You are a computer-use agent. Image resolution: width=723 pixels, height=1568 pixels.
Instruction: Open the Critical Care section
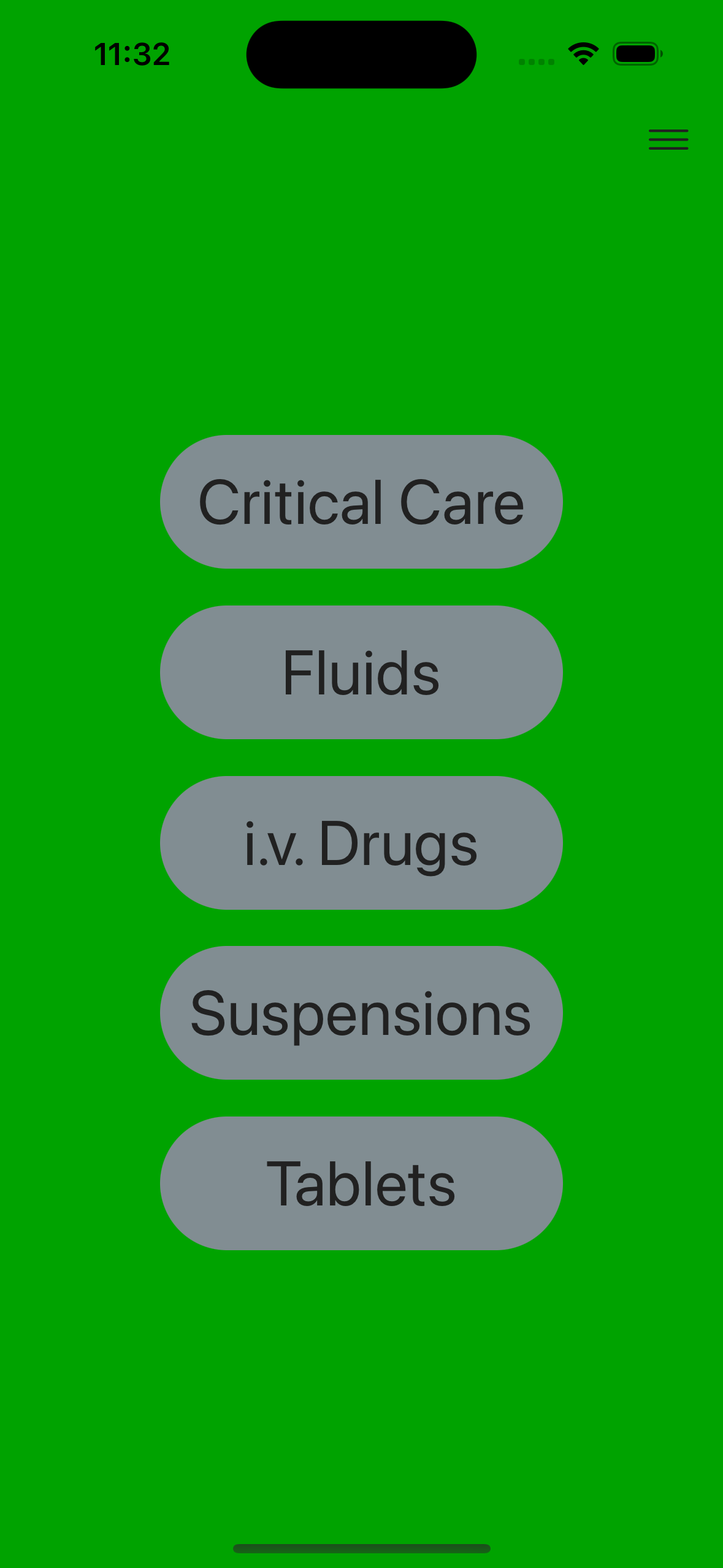361,502
